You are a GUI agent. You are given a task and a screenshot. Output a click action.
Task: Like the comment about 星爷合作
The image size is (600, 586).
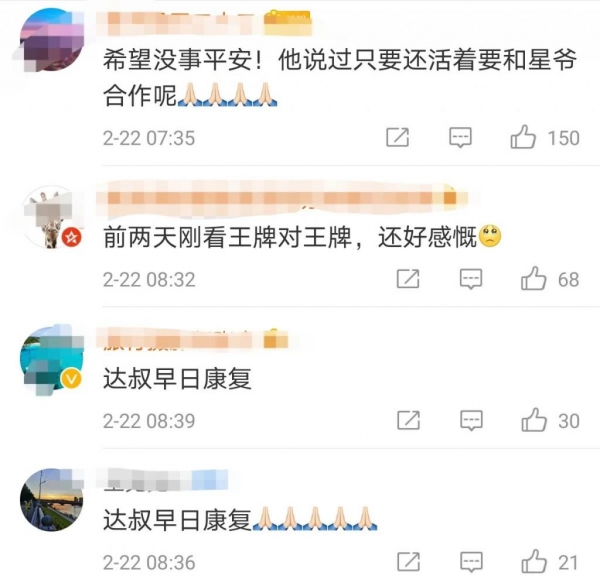pos(524,138)
